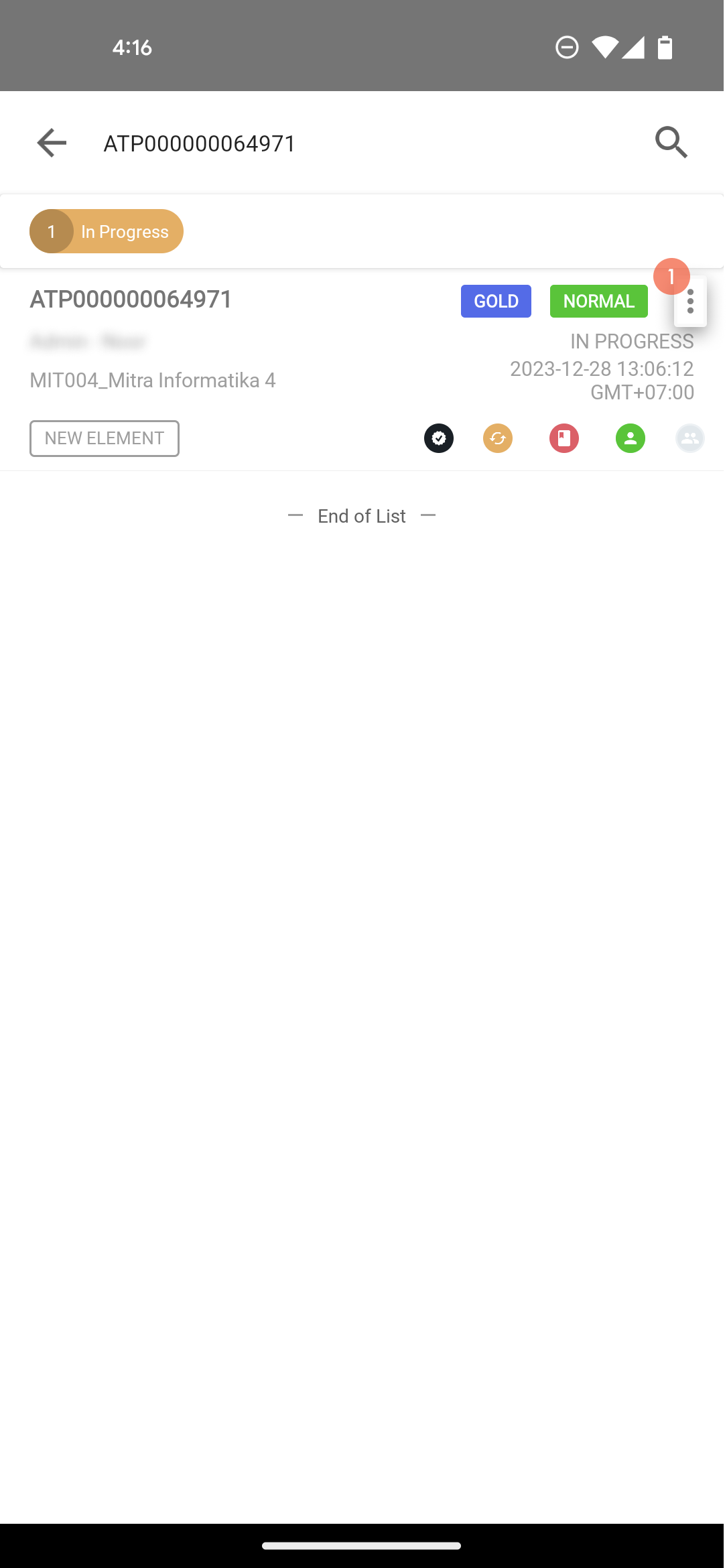Tap the gray group icon
This screenshot has width=727, height=1568.
coord(690,438)
